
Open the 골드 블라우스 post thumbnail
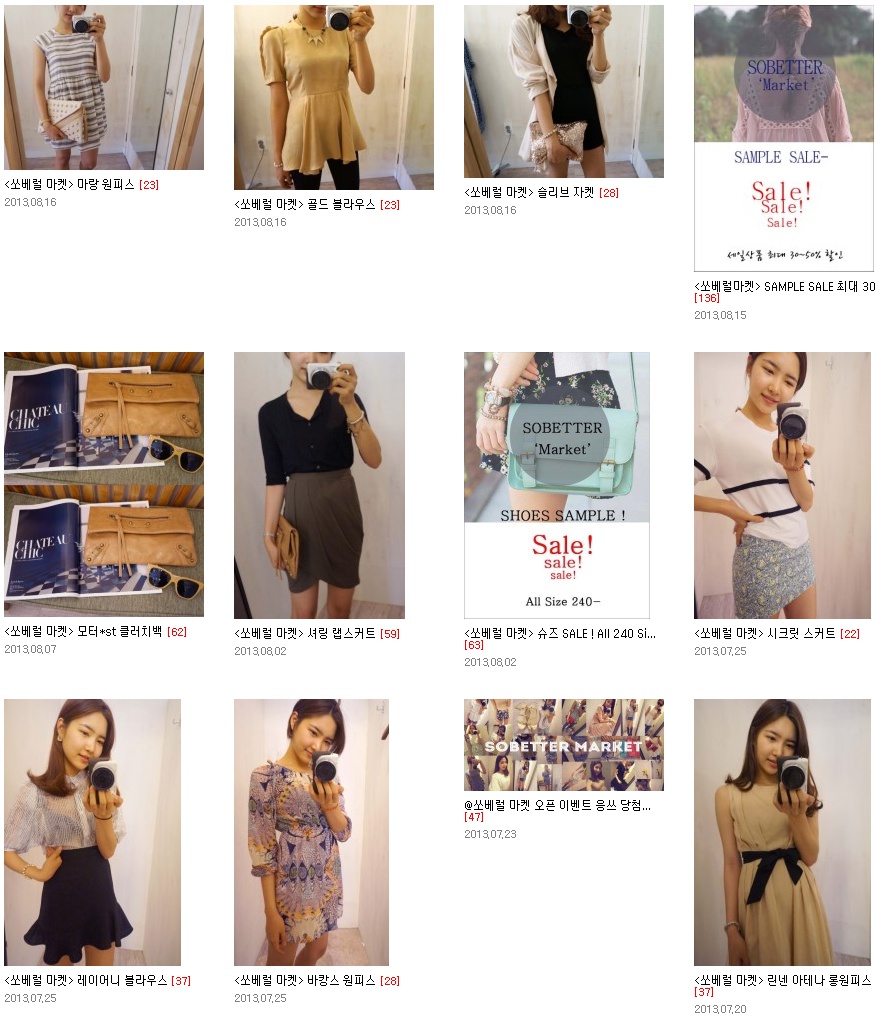(334, 98)
